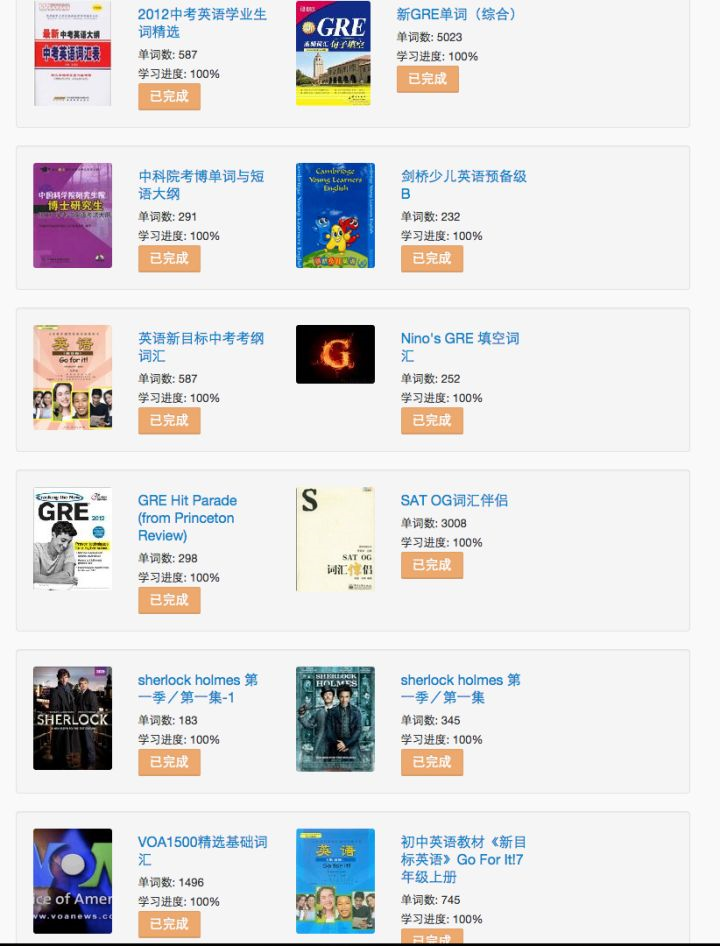The width and height of the screenshot is (720, 946).
Task: Open VOA1500精选基础词汇 wordbook title
Action: click(202, 850)
